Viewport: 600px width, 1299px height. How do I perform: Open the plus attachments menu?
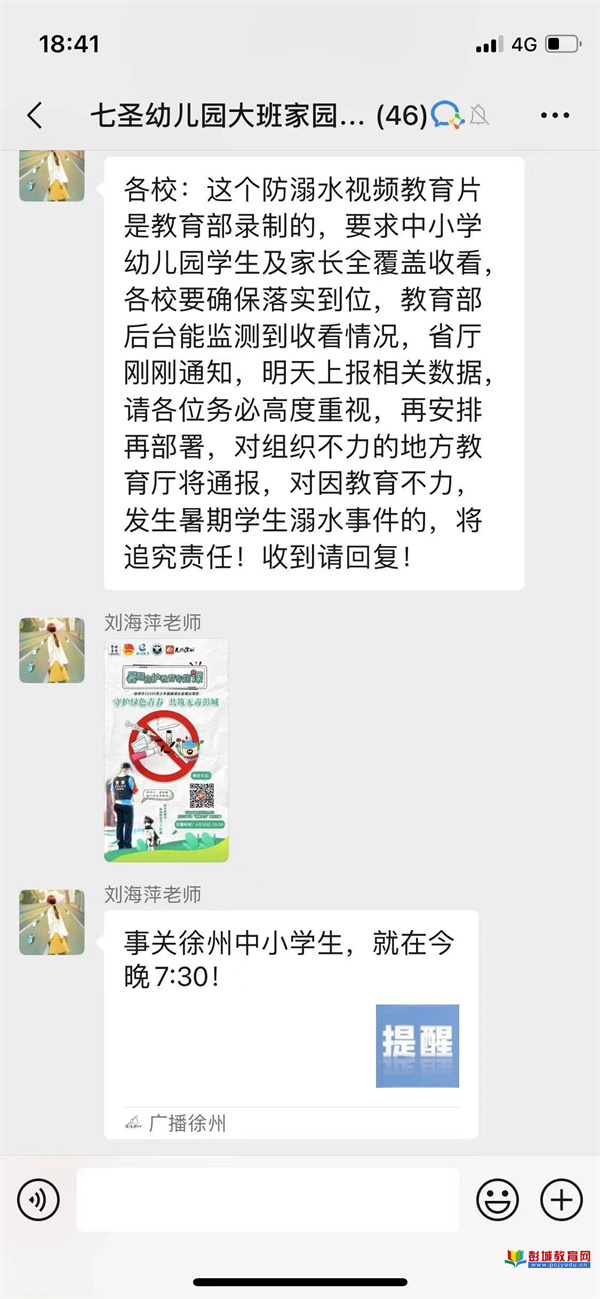coord(561,1198)
